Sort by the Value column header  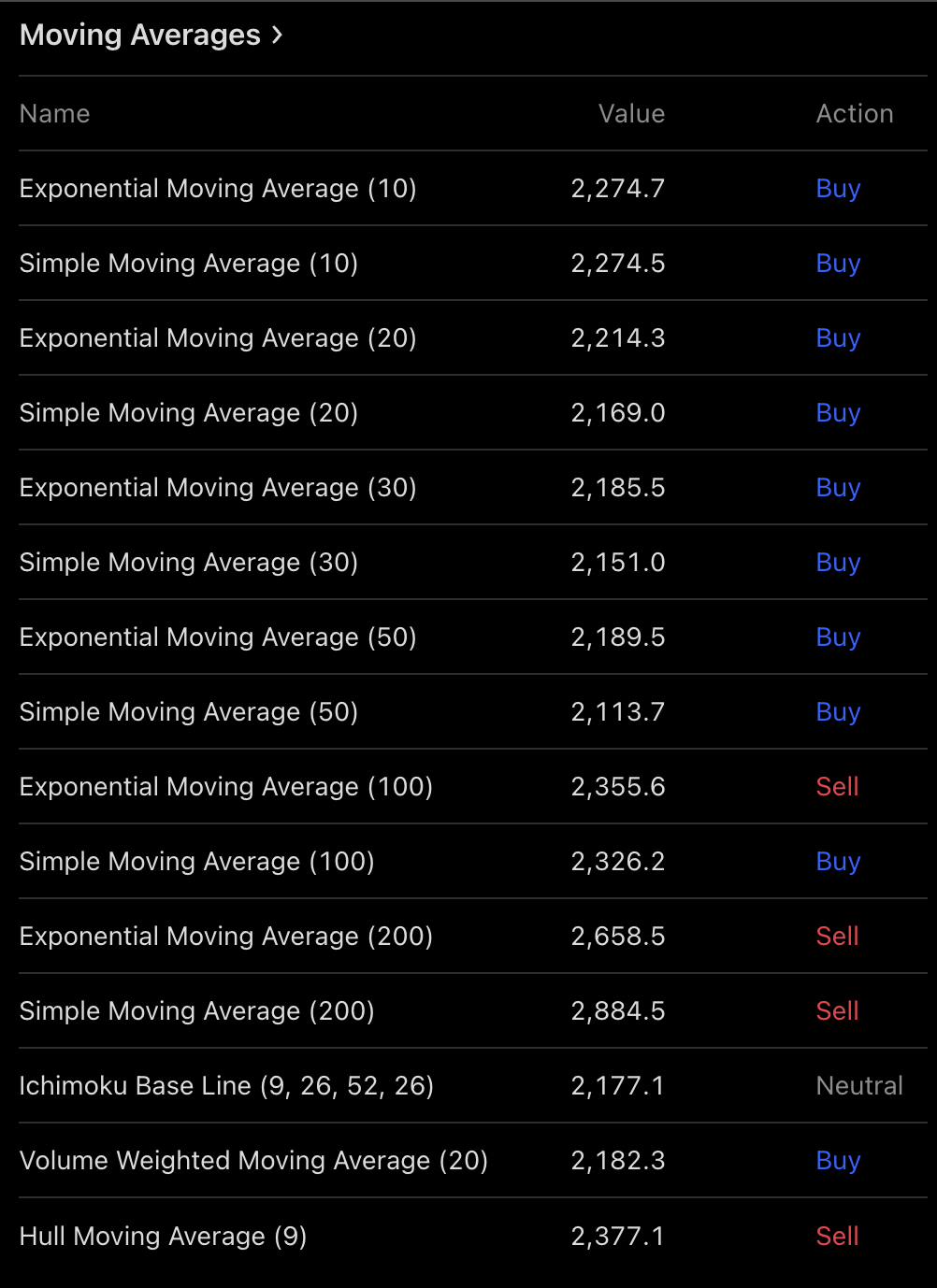[x=631, y=113]
